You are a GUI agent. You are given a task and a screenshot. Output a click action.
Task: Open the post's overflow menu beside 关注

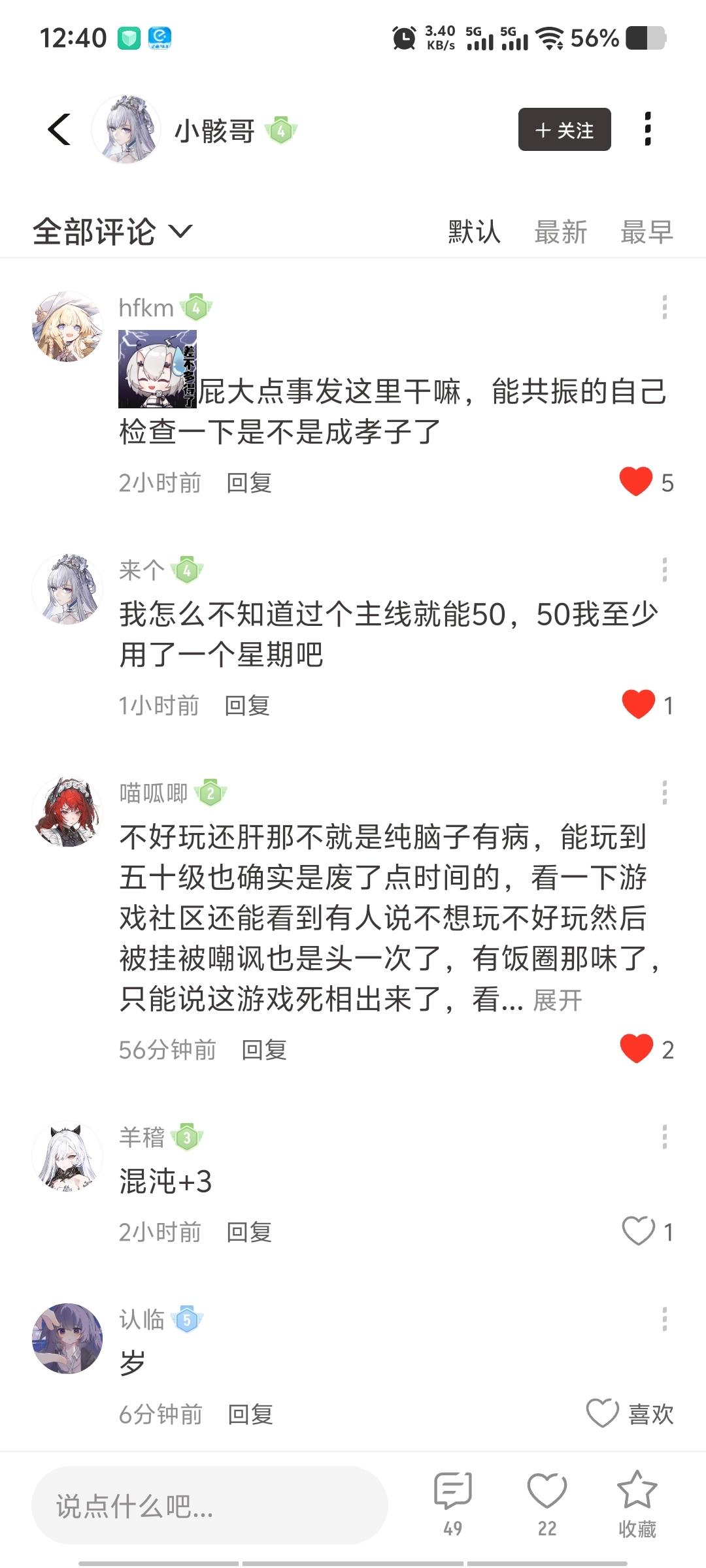pos(647,129)
